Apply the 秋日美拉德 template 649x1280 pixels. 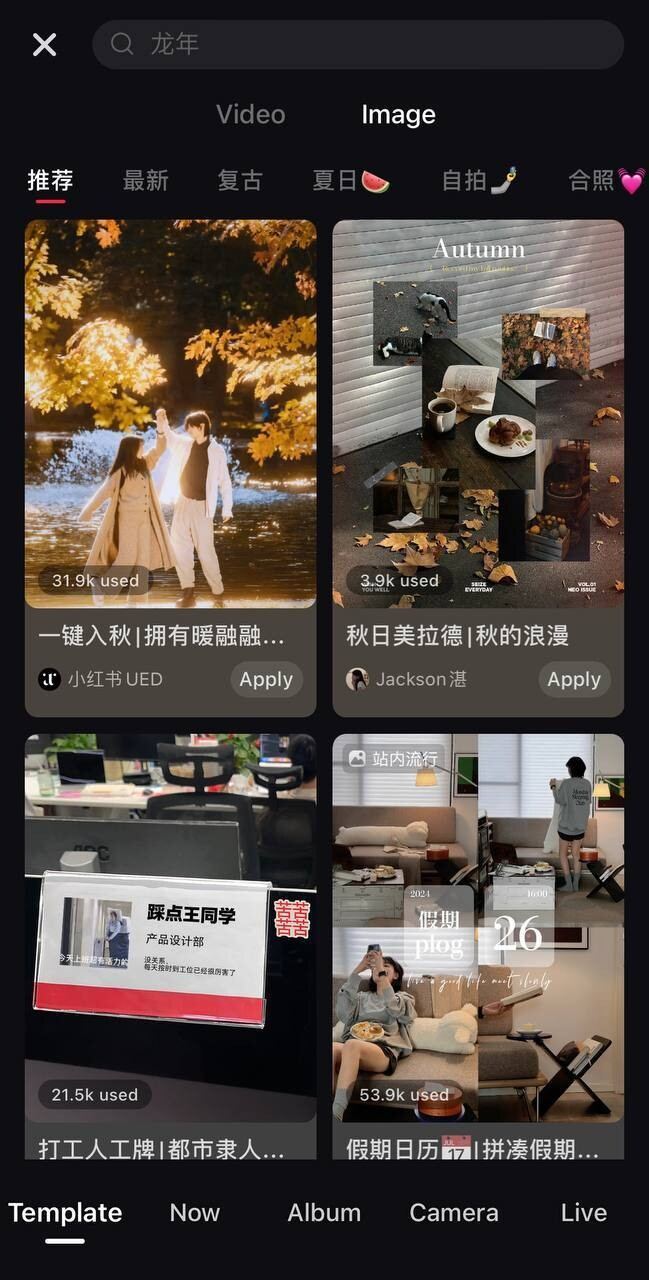coord(574,680)
